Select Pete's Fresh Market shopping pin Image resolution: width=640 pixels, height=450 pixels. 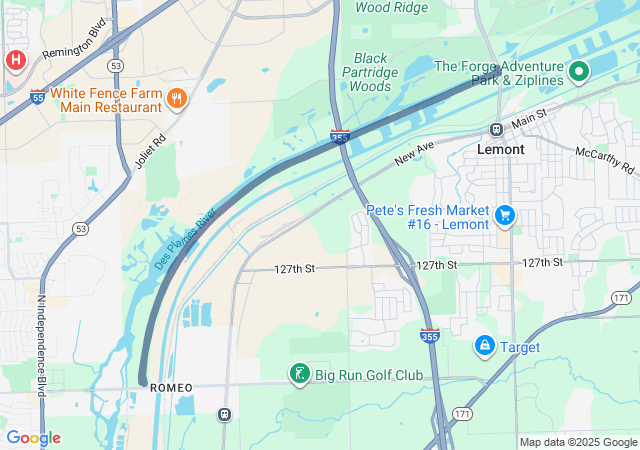coord(505,214)
